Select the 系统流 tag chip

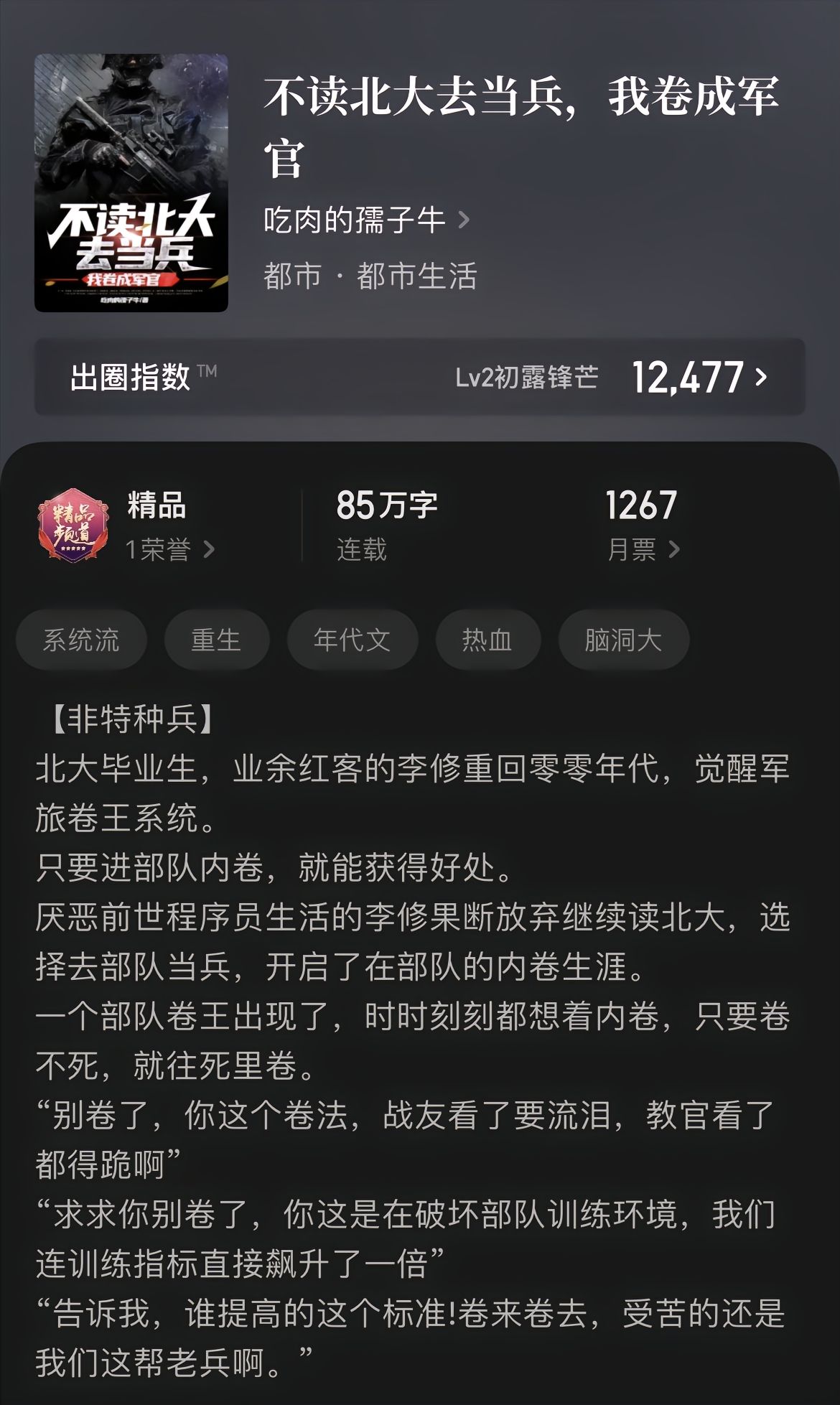pos(81,640)
